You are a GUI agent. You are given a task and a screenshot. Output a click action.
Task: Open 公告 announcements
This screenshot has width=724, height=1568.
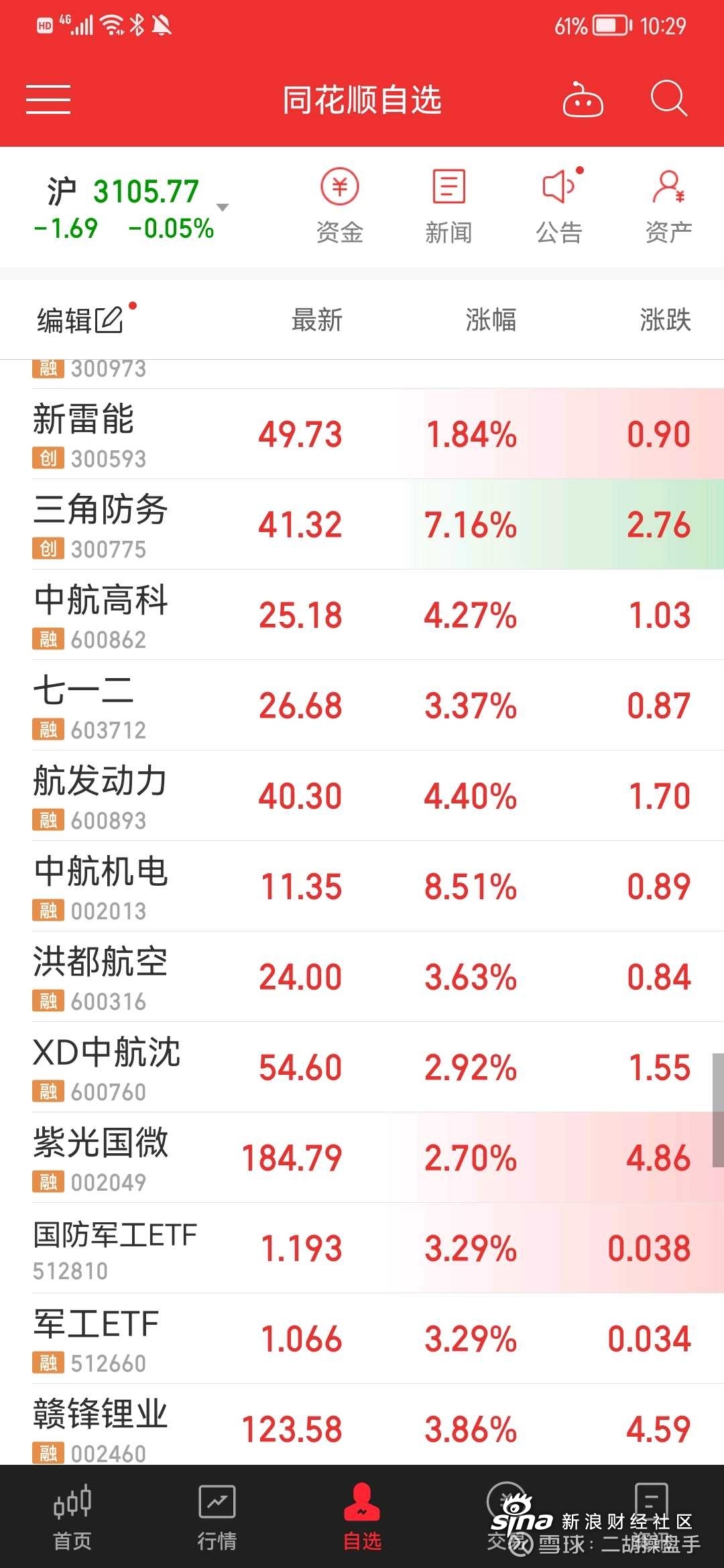click(559, 206)
